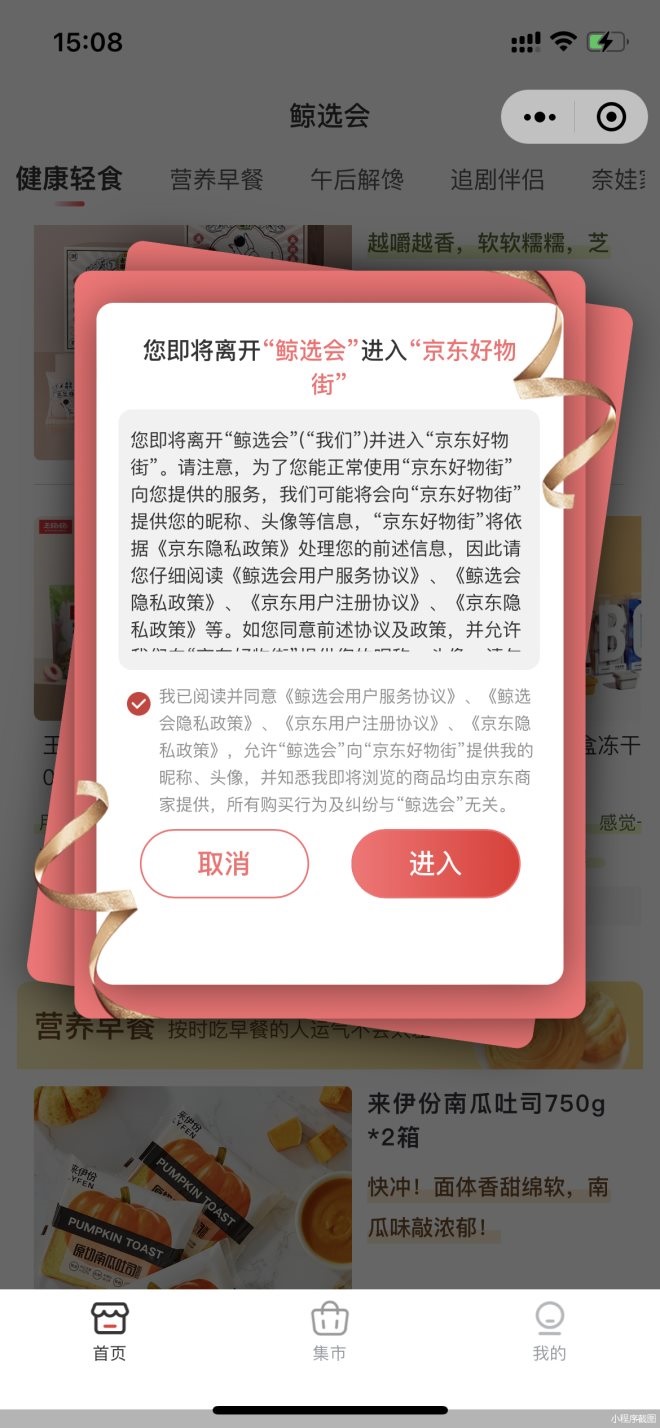The width and height of the screenshot is (660, 1428).
Task: Uncheck the agreement consent checkbox
Action: tap(139, 704)
